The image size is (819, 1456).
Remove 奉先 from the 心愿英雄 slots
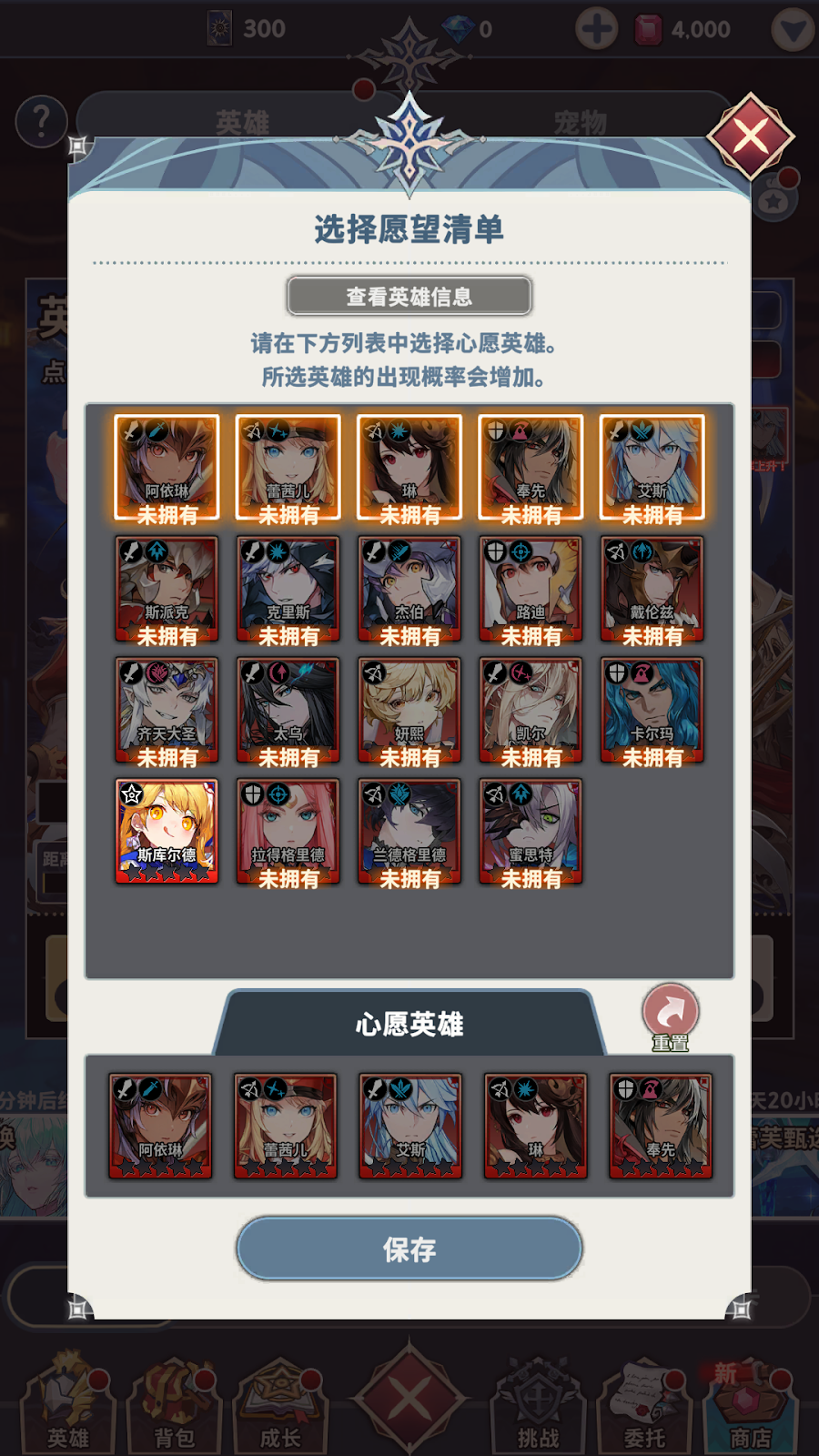pos(661,1126)
